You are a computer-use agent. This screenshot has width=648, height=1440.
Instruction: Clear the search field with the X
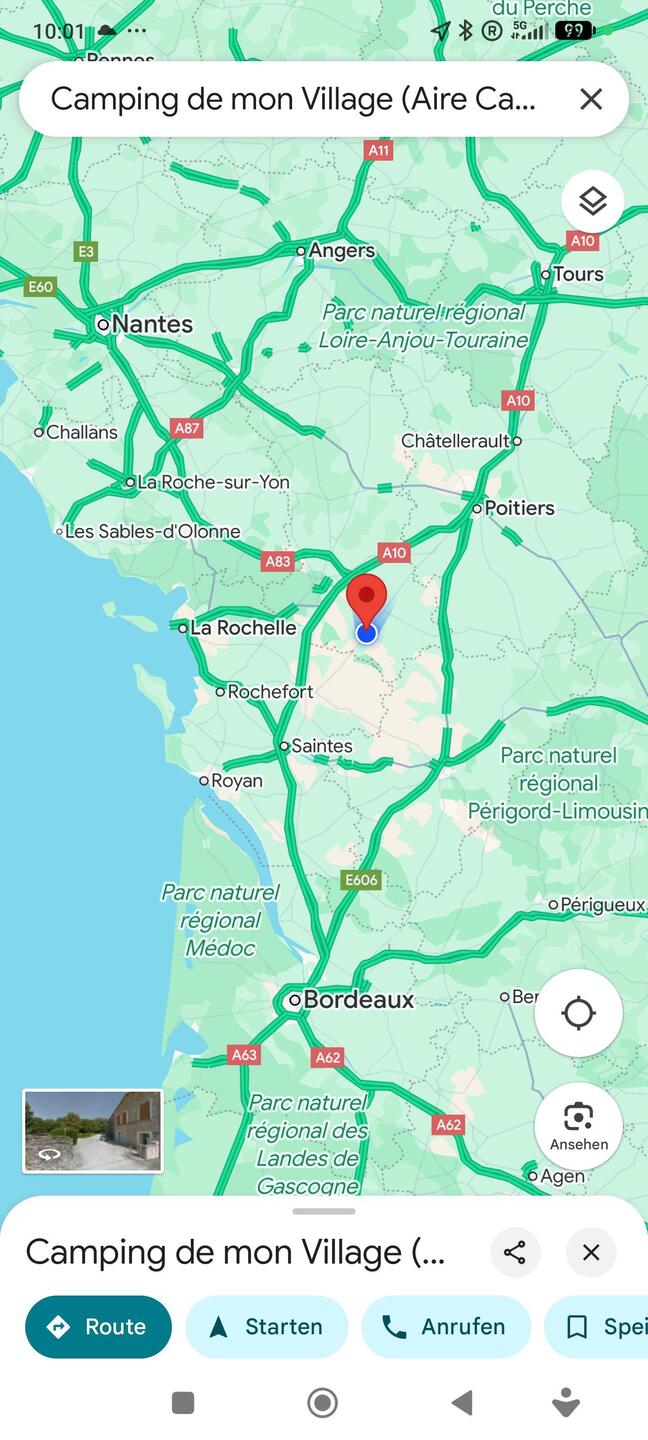pyautogui.click(x=591, y=99)
